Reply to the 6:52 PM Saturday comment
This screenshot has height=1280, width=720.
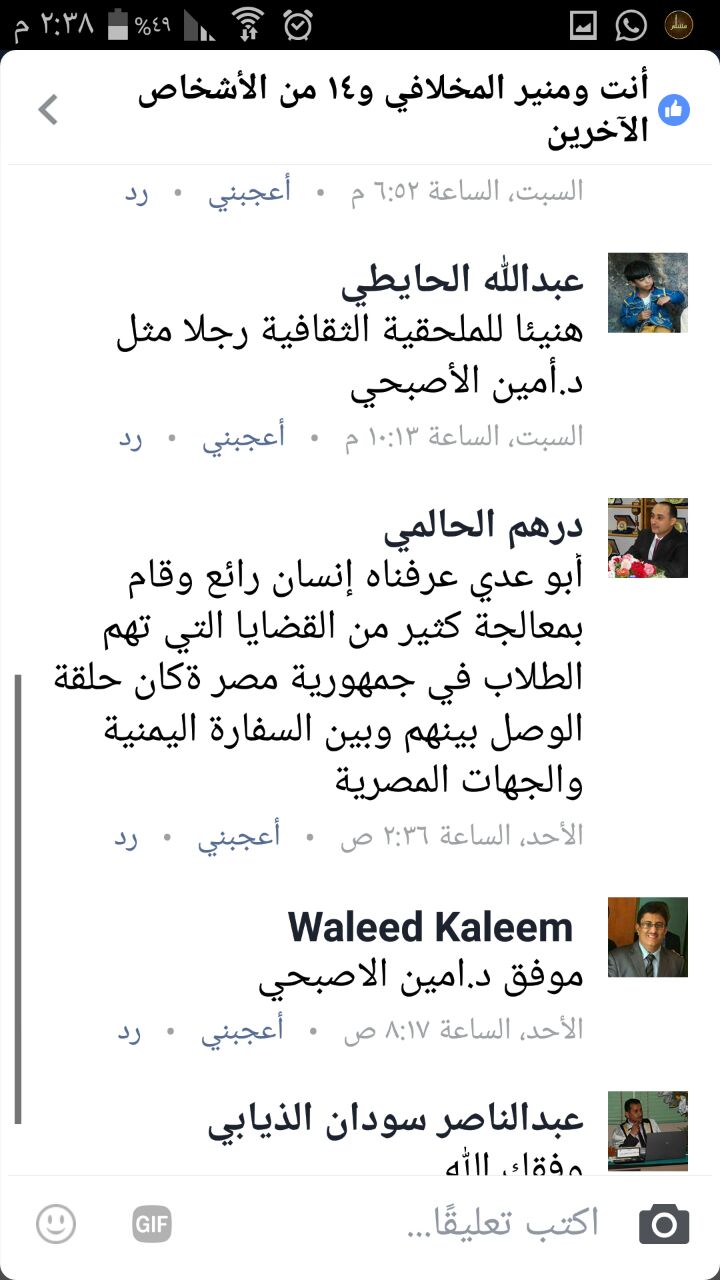tap(137, 192)
